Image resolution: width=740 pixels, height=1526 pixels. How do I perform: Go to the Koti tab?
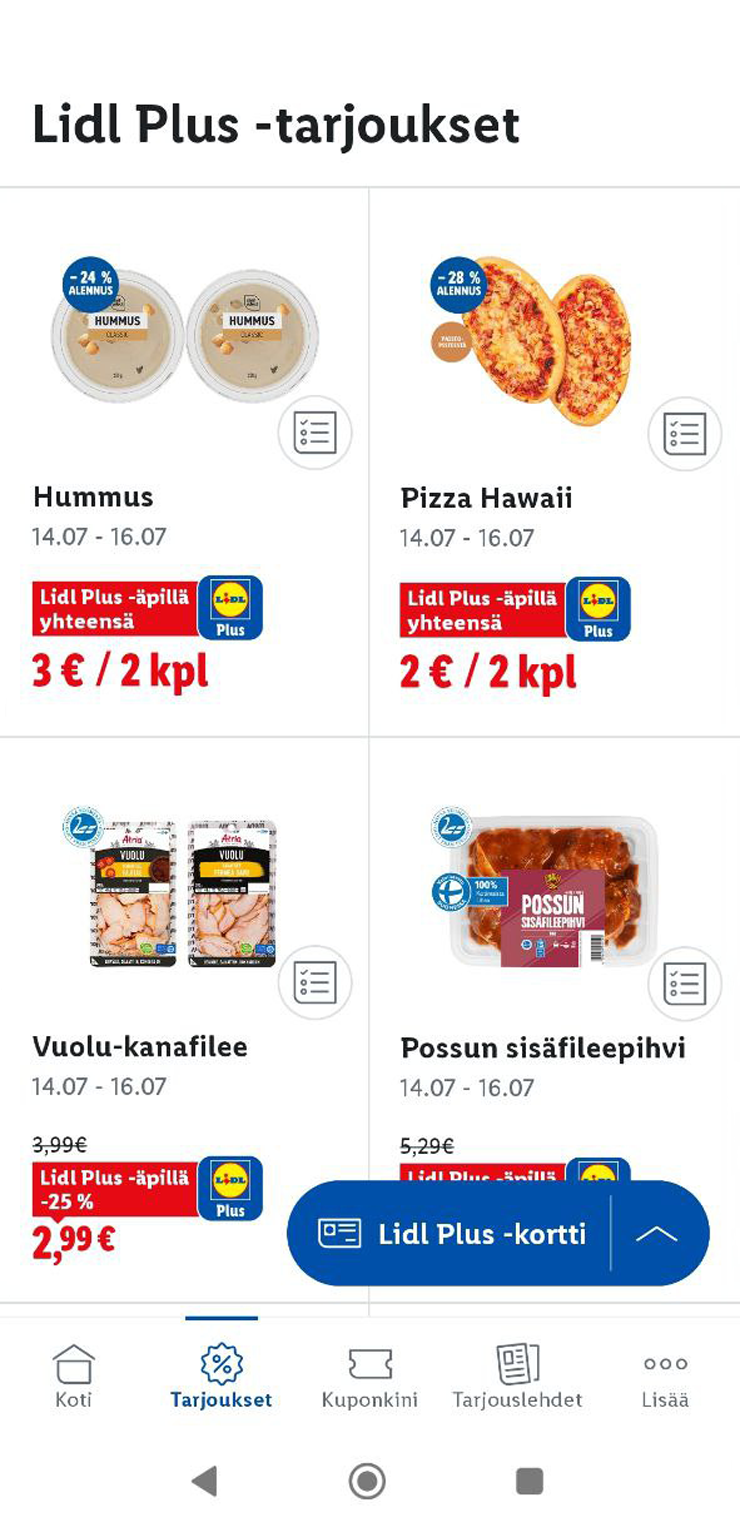click(73, 1377)
